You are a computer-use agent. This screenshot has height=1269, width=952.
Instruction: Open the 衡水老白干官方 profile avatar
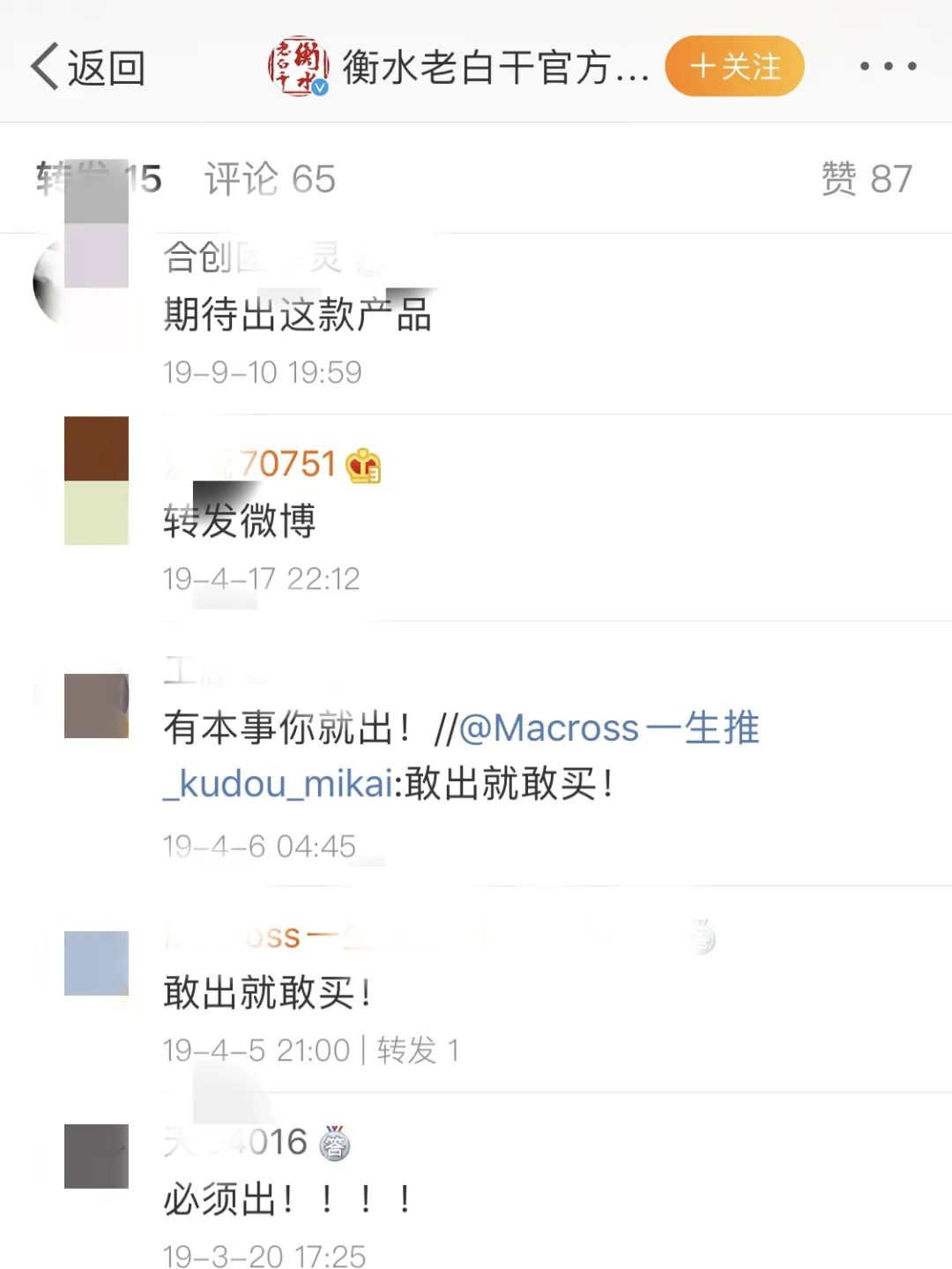pos(298,67)
